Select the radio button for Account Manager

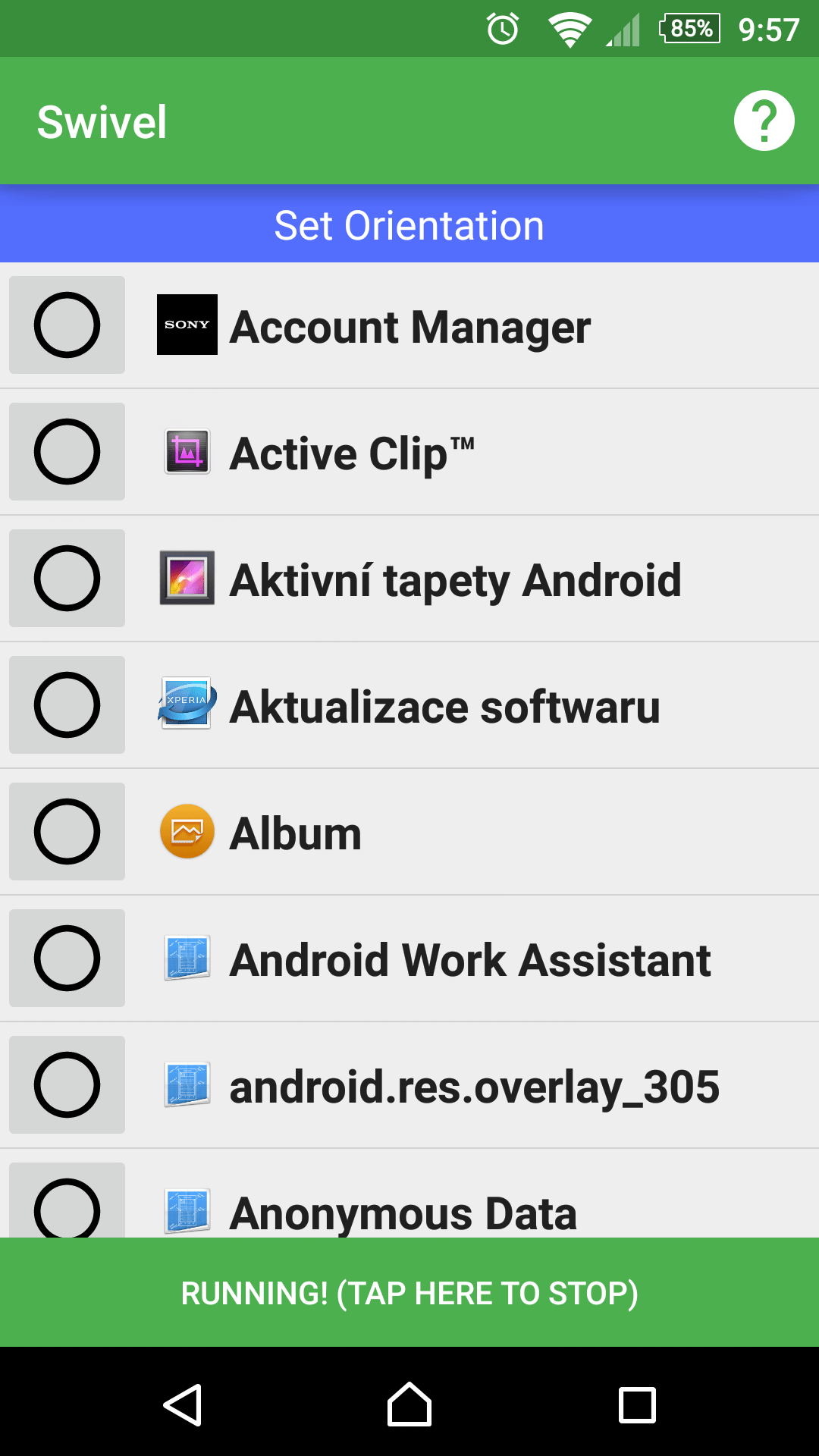click(x=67, y=325)
